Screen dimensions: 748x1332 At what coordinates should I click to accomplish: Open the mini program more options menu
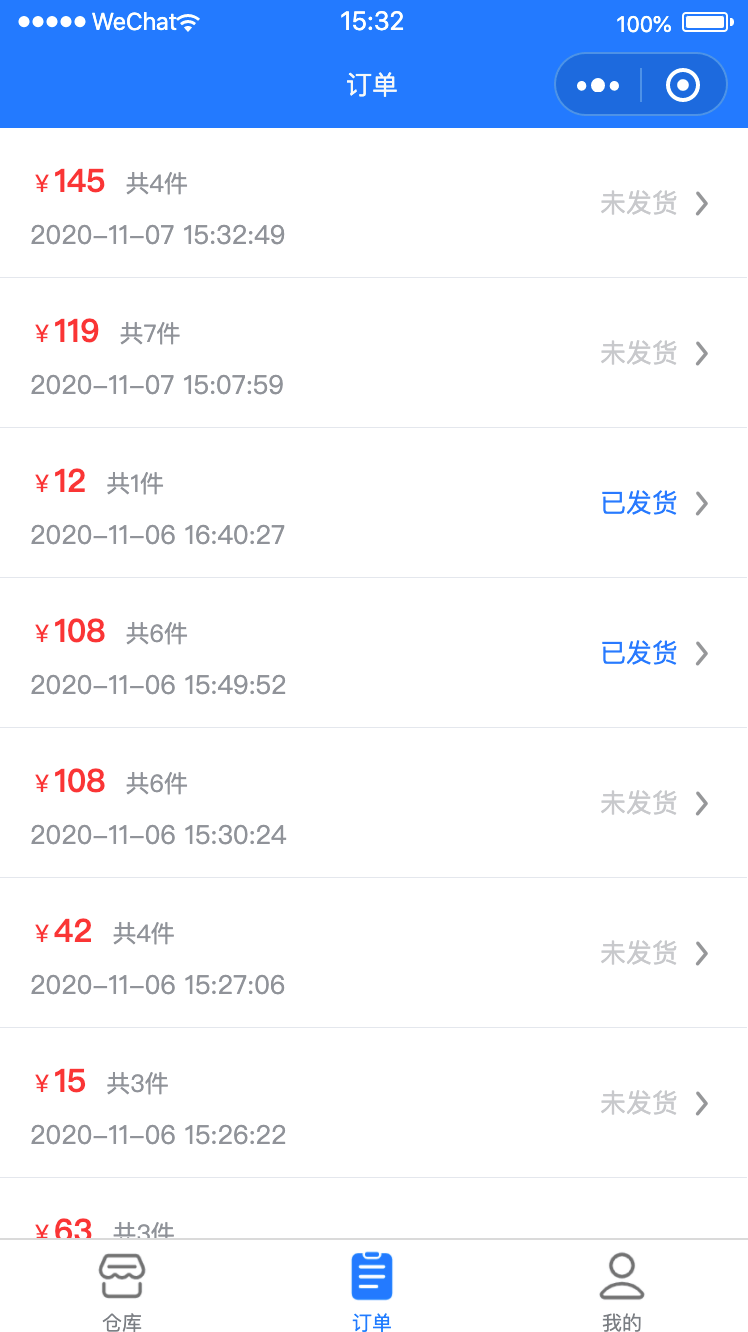click(x=598, y=85)
